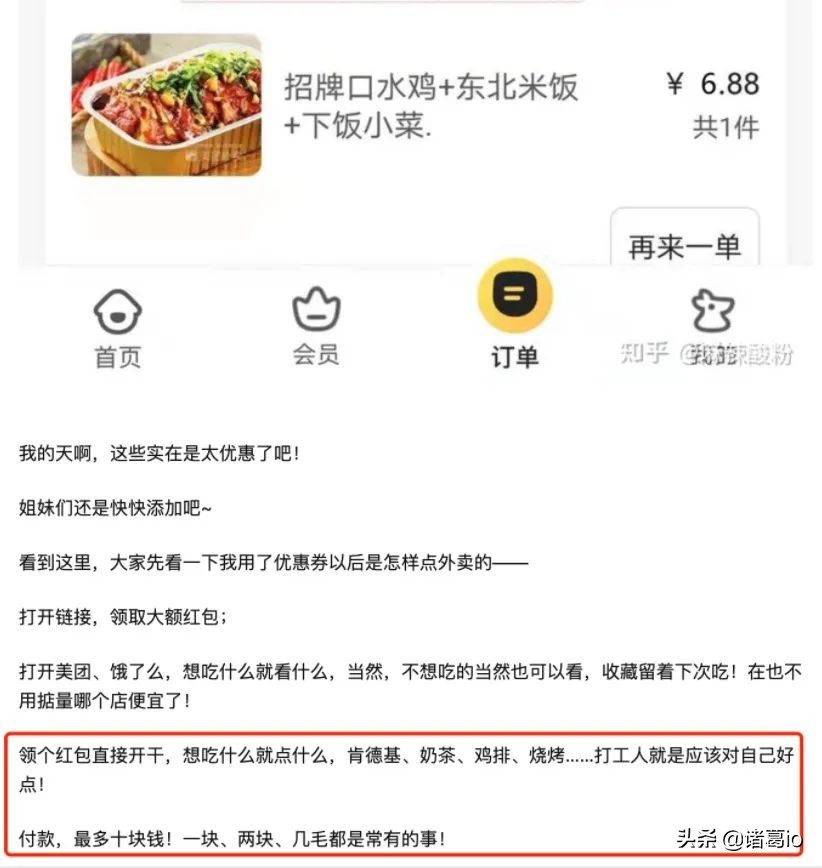Open the 会员 tab label
The image size is (822, 868).
(x=315, y=355)
